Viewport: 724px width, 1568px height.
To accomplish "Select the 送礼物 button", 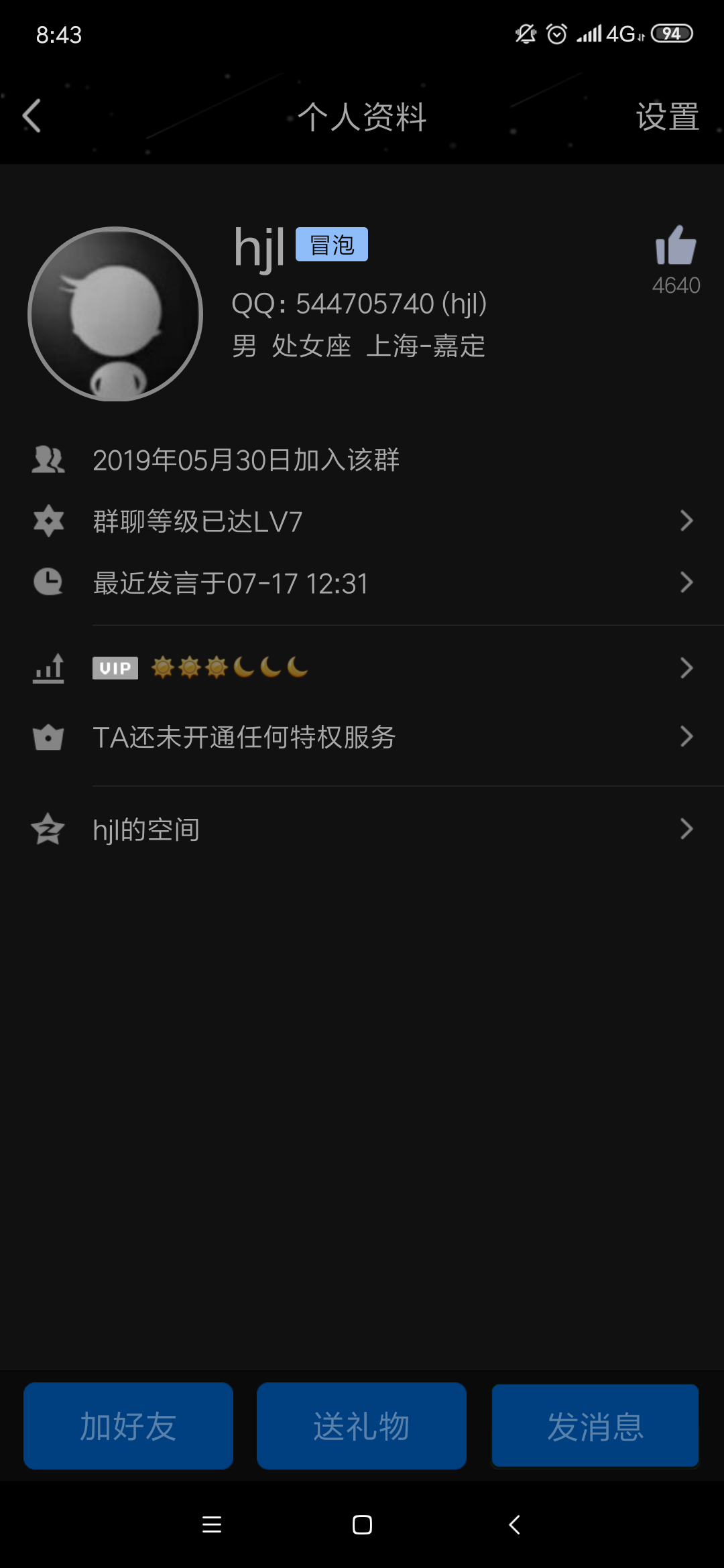I will [361, 1426].
